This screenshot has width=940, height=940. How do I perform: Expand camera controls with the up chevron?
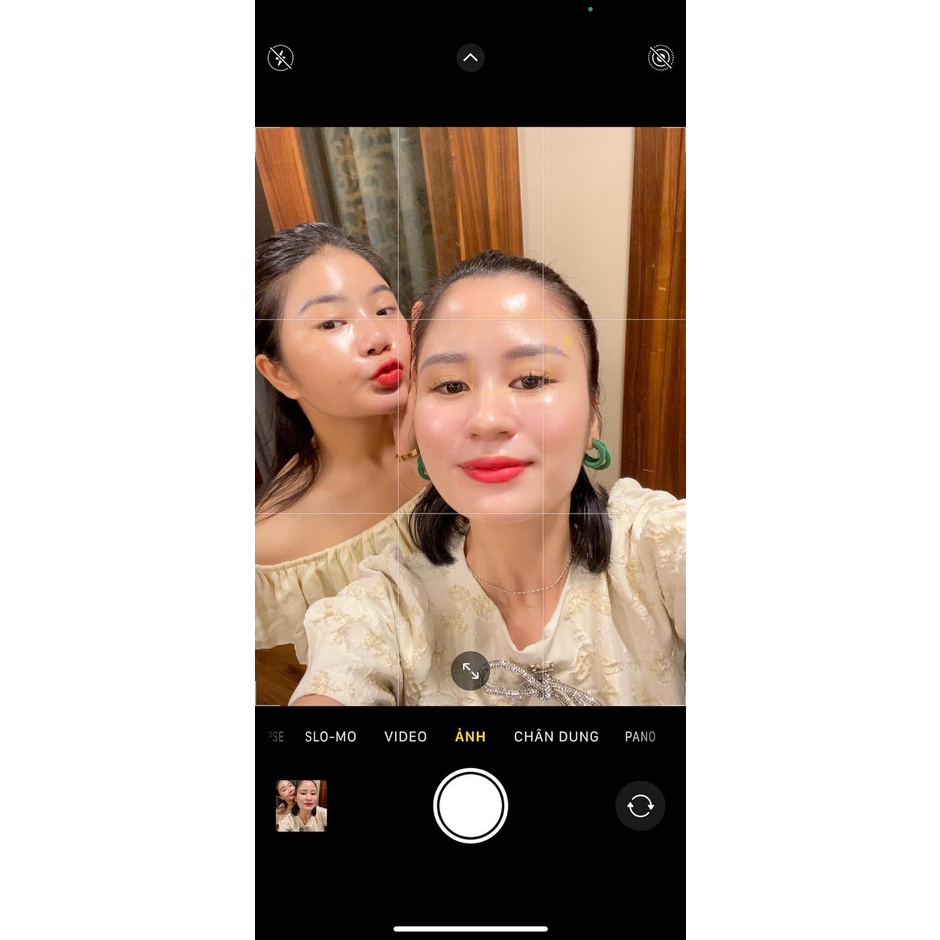470,58
